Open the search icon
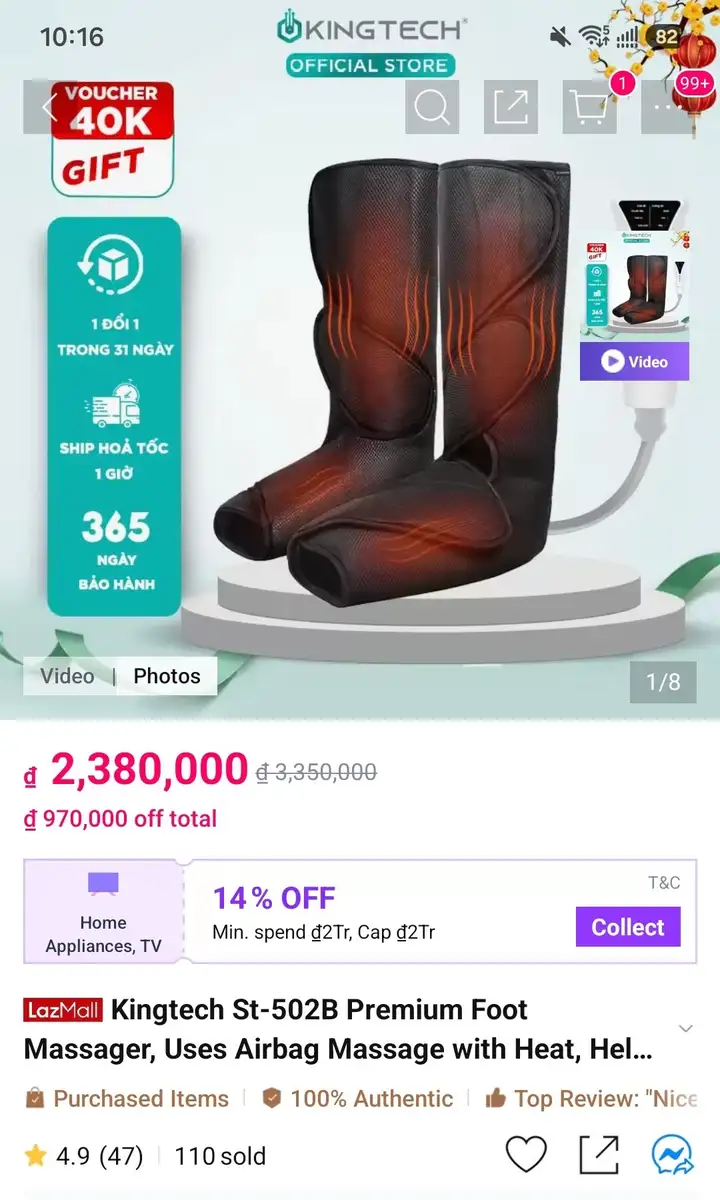 (x=432, y=106)
